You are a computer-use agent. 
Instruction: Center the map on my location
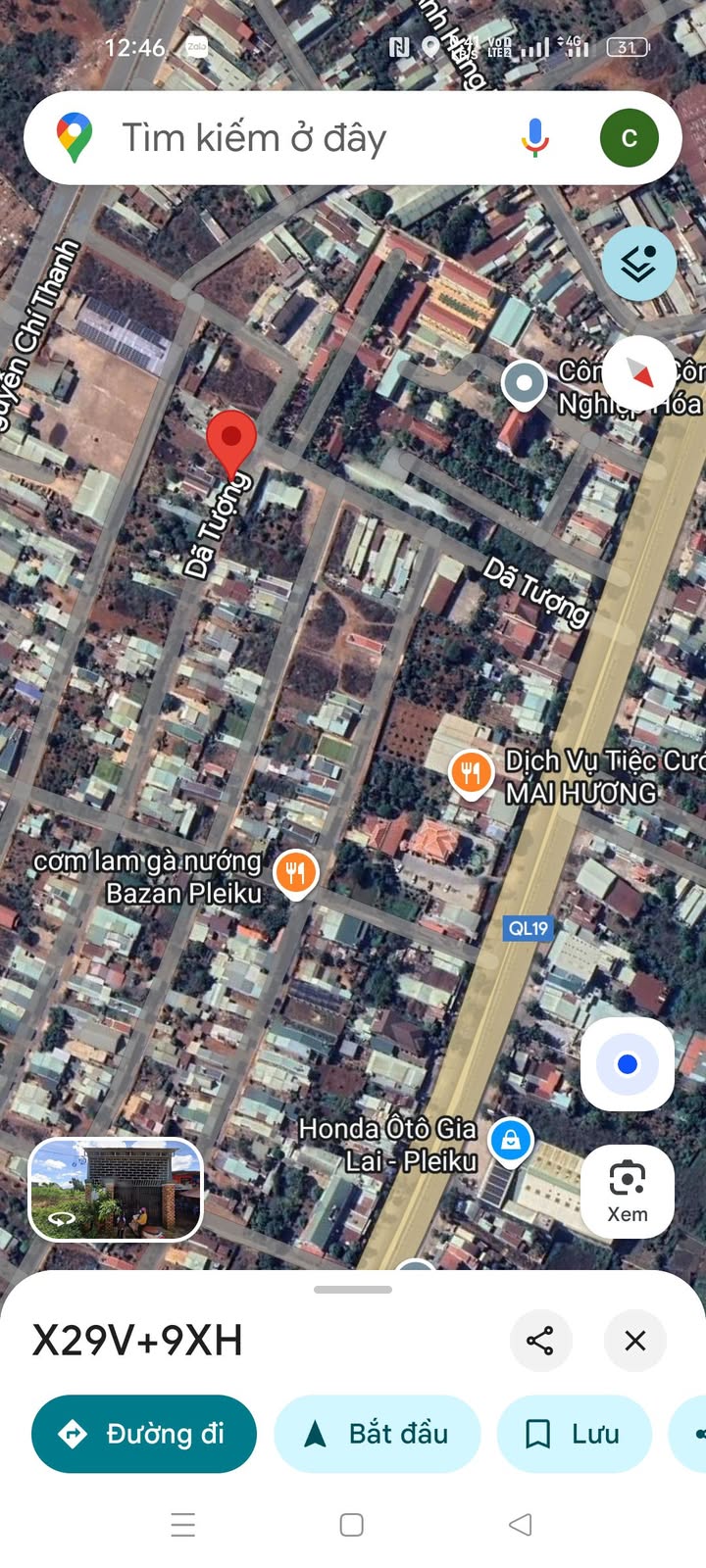point(628,1064)
